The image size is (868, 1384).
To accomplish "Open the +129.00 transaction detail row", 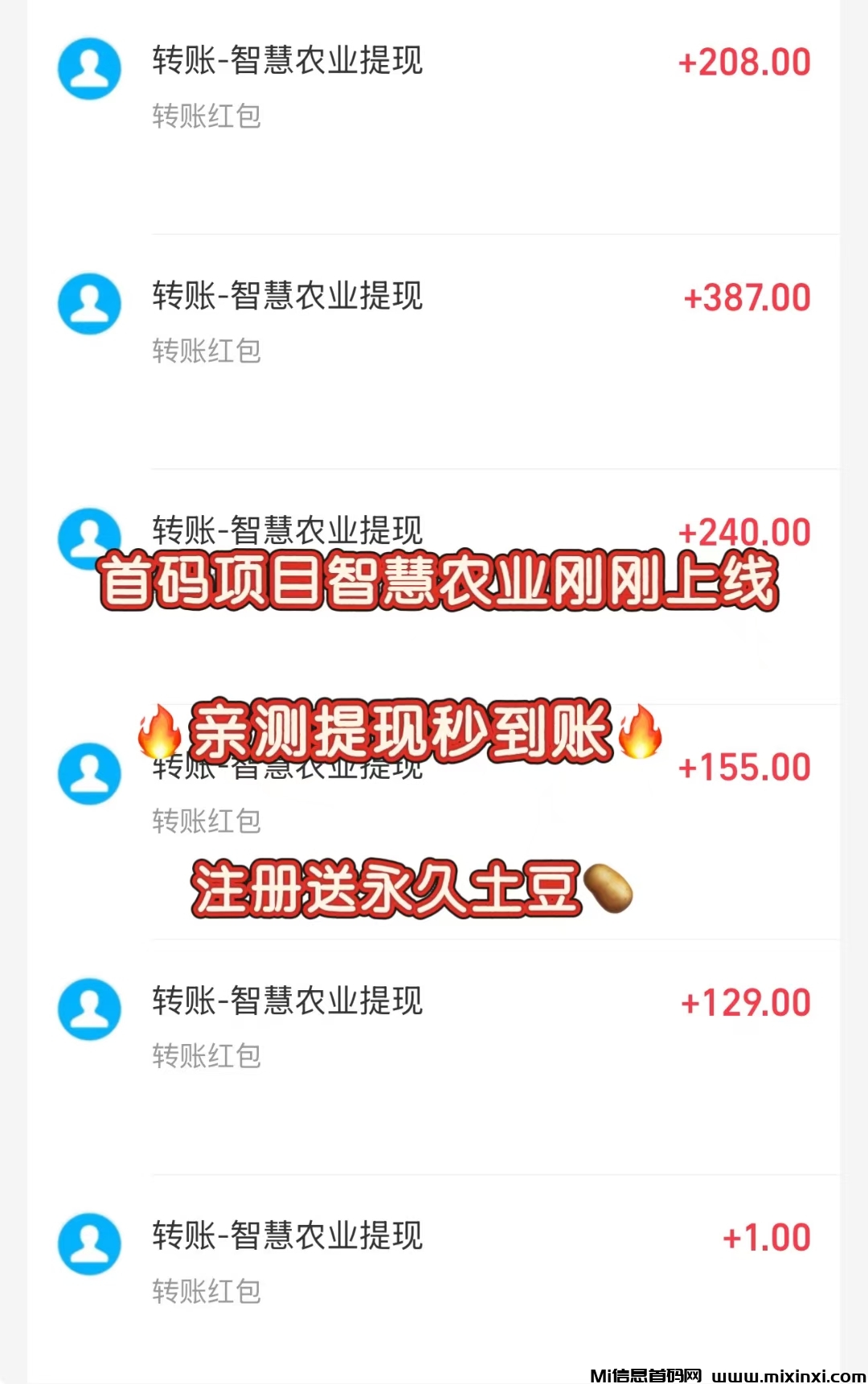I will [x=286, y=1000].
